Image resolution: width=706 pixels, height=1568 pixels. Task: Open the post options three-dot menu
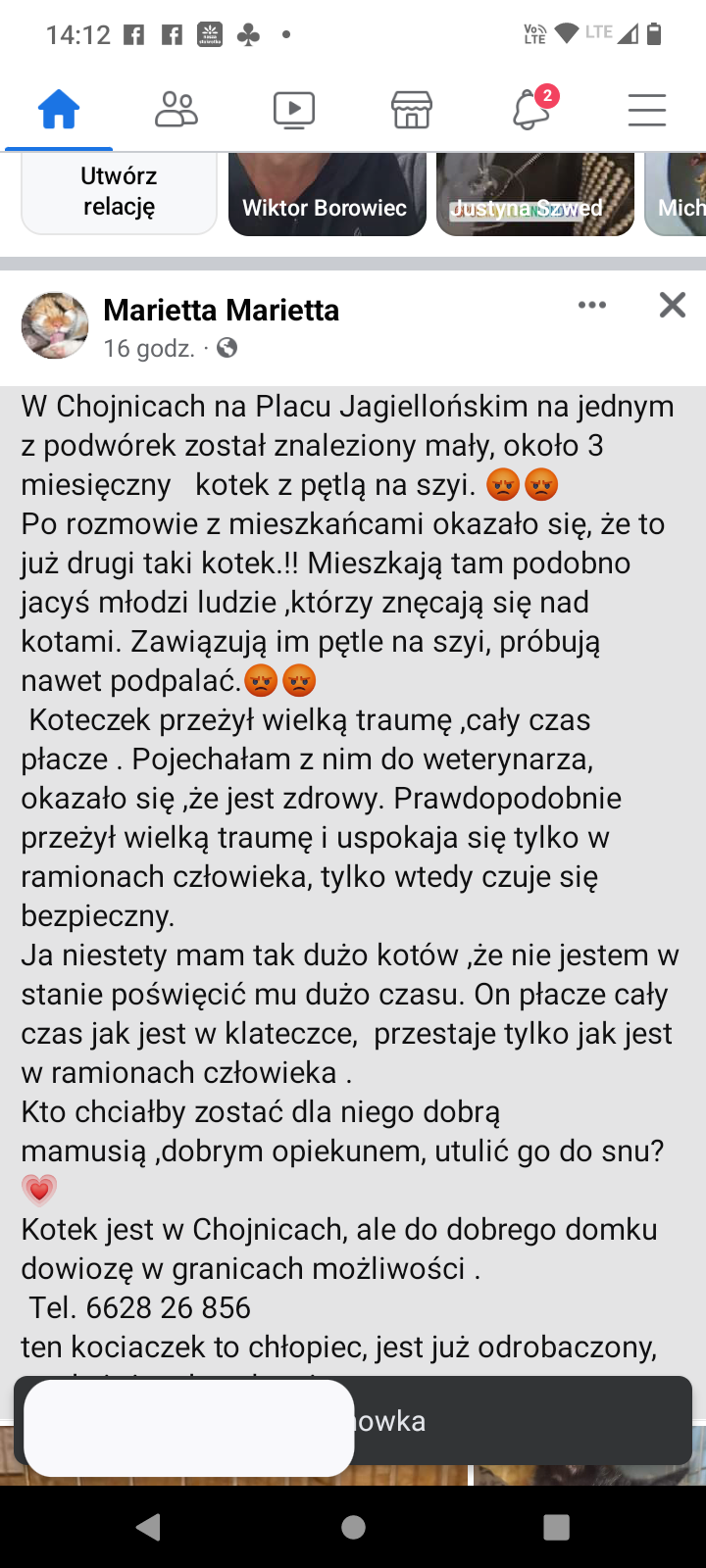tap(592, 305)
